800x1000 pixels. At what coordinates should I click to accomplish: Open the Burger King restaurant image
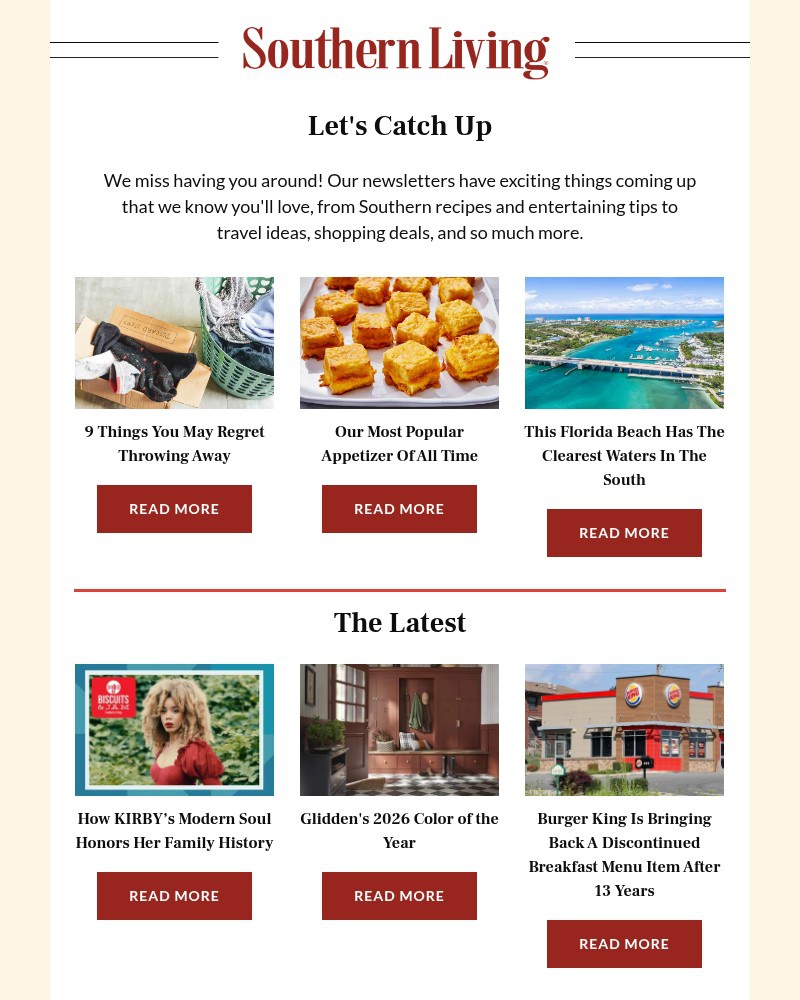624,730
